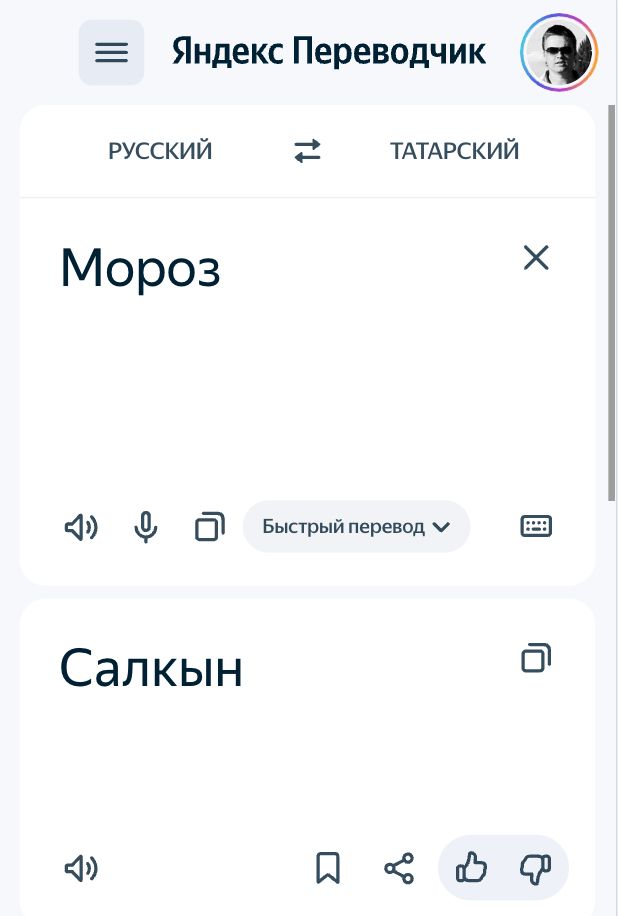Change target language Татарский
This screenshot has width=618, height=916.
455,151
